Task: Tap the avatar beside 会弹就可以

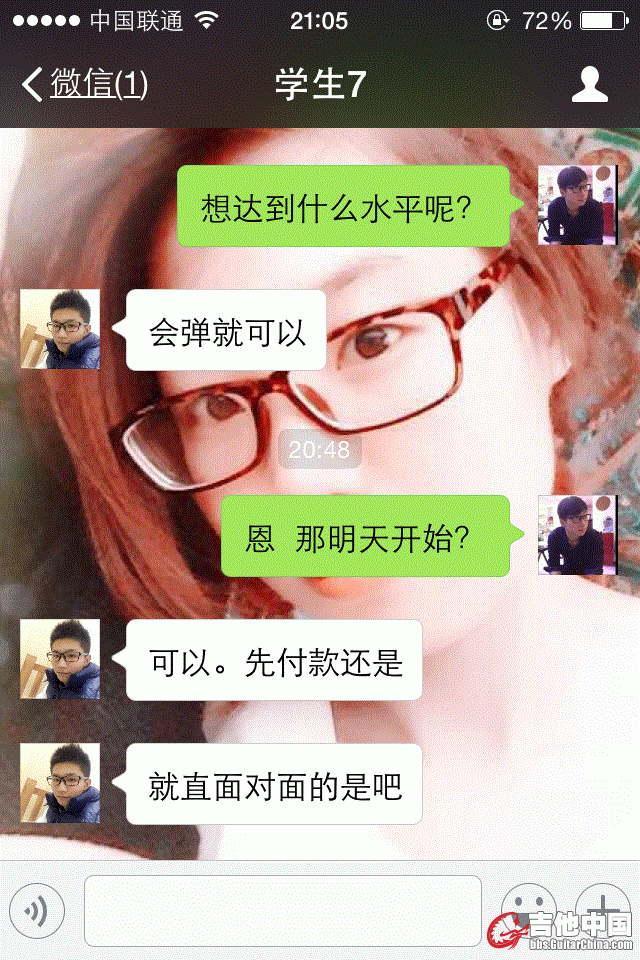Action: (x=60, y=330)
